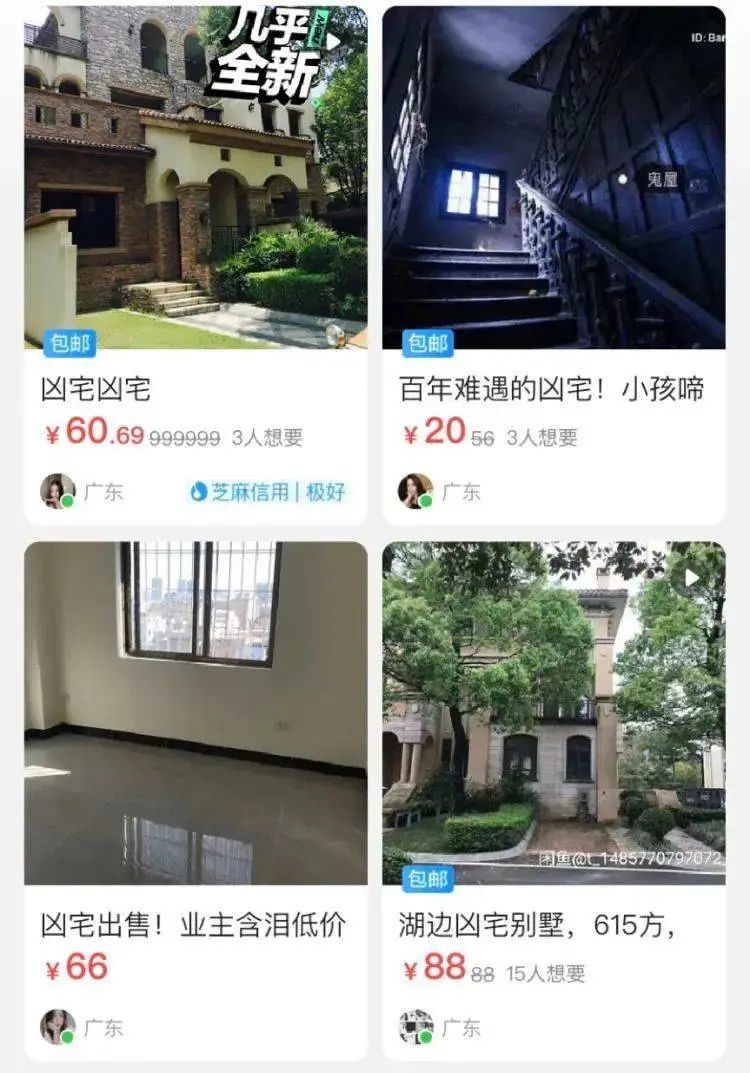This screenshot has height=1073, width=750.
Task: Open the 凶宅凶宅 listing priced ¥60.69
Action: [x=196, y=266]
